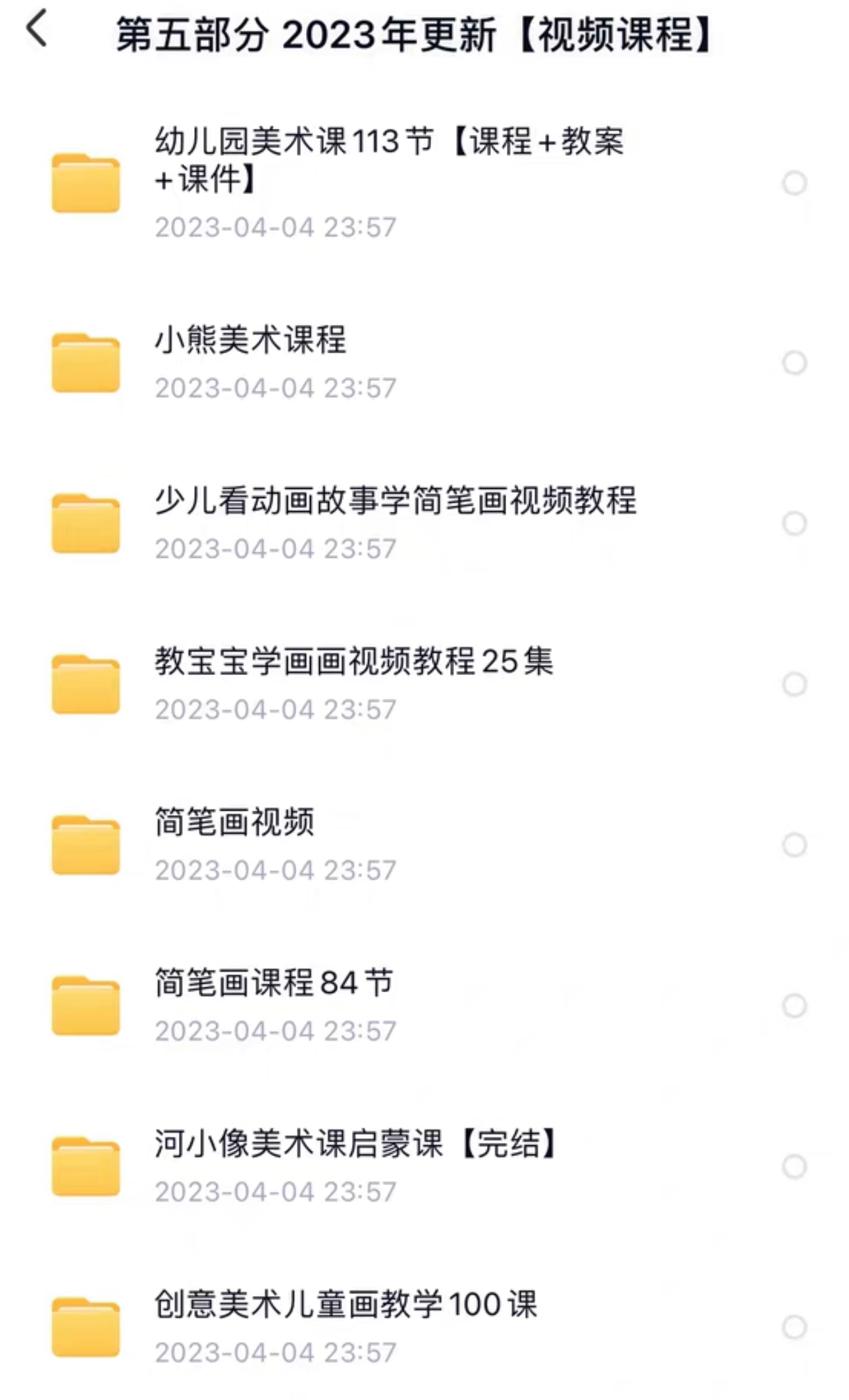Open the 简笔画视频 folder

(x=234, y=822)
